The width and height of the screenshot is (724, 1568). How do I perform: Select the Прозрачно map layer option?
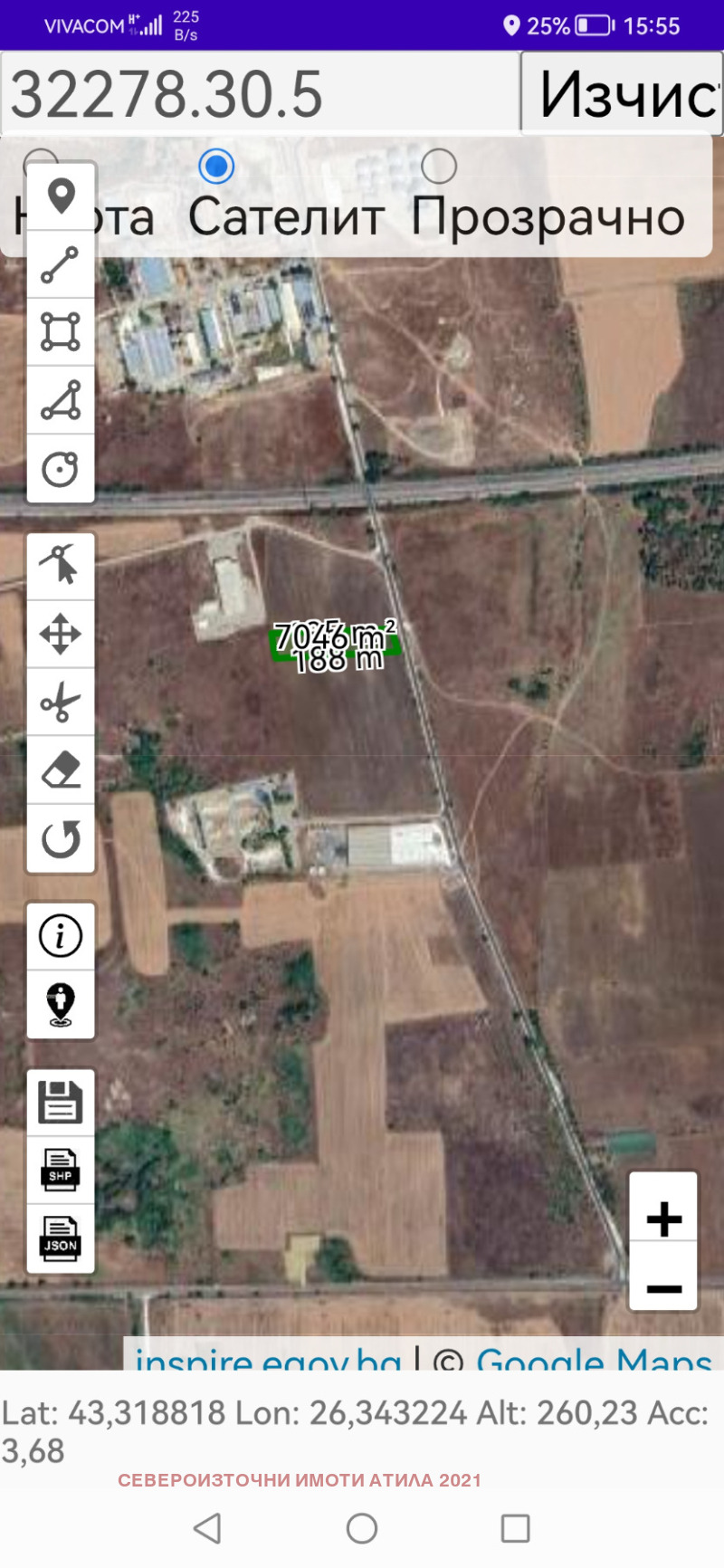439,167
